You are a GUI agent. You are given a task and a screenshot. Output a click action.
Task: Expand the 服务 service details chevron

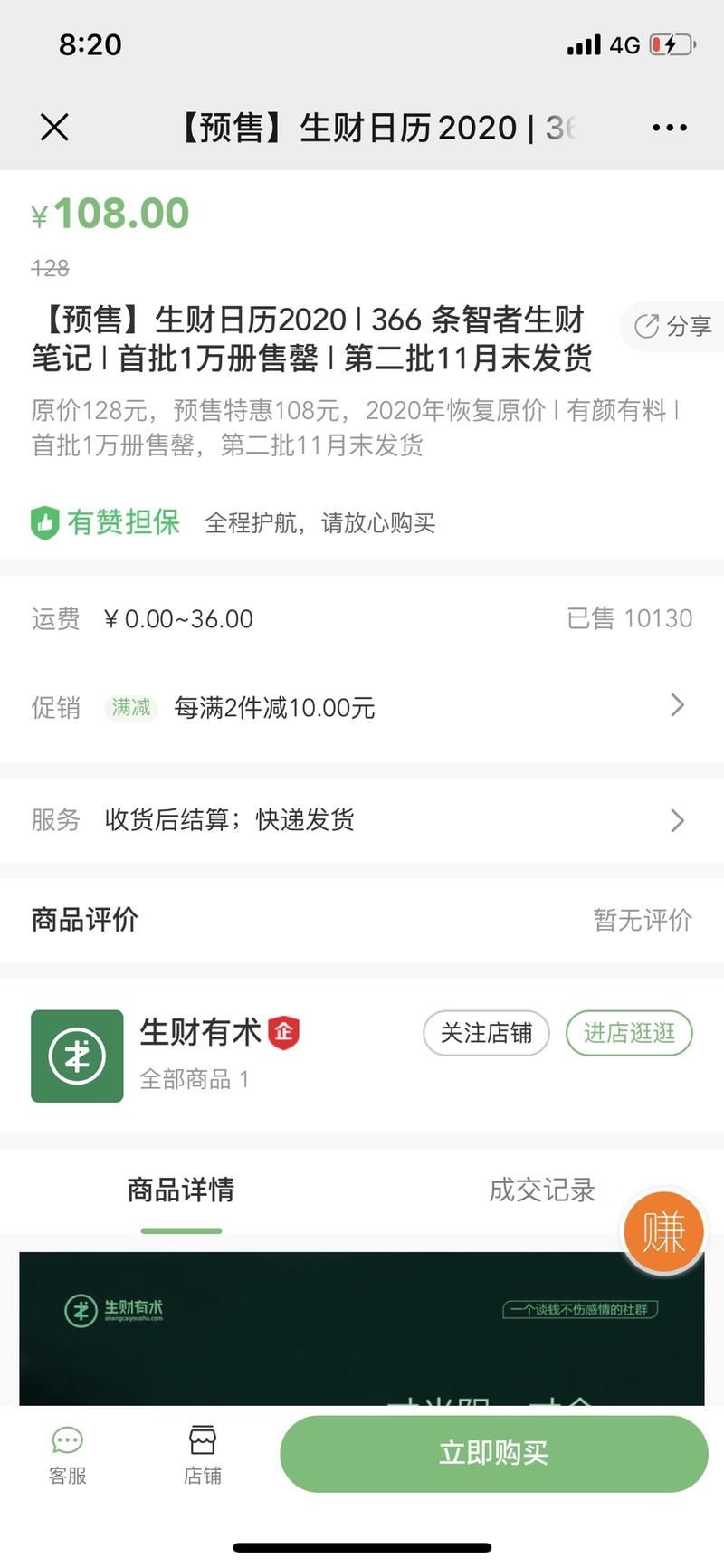(x=677, y=820)
